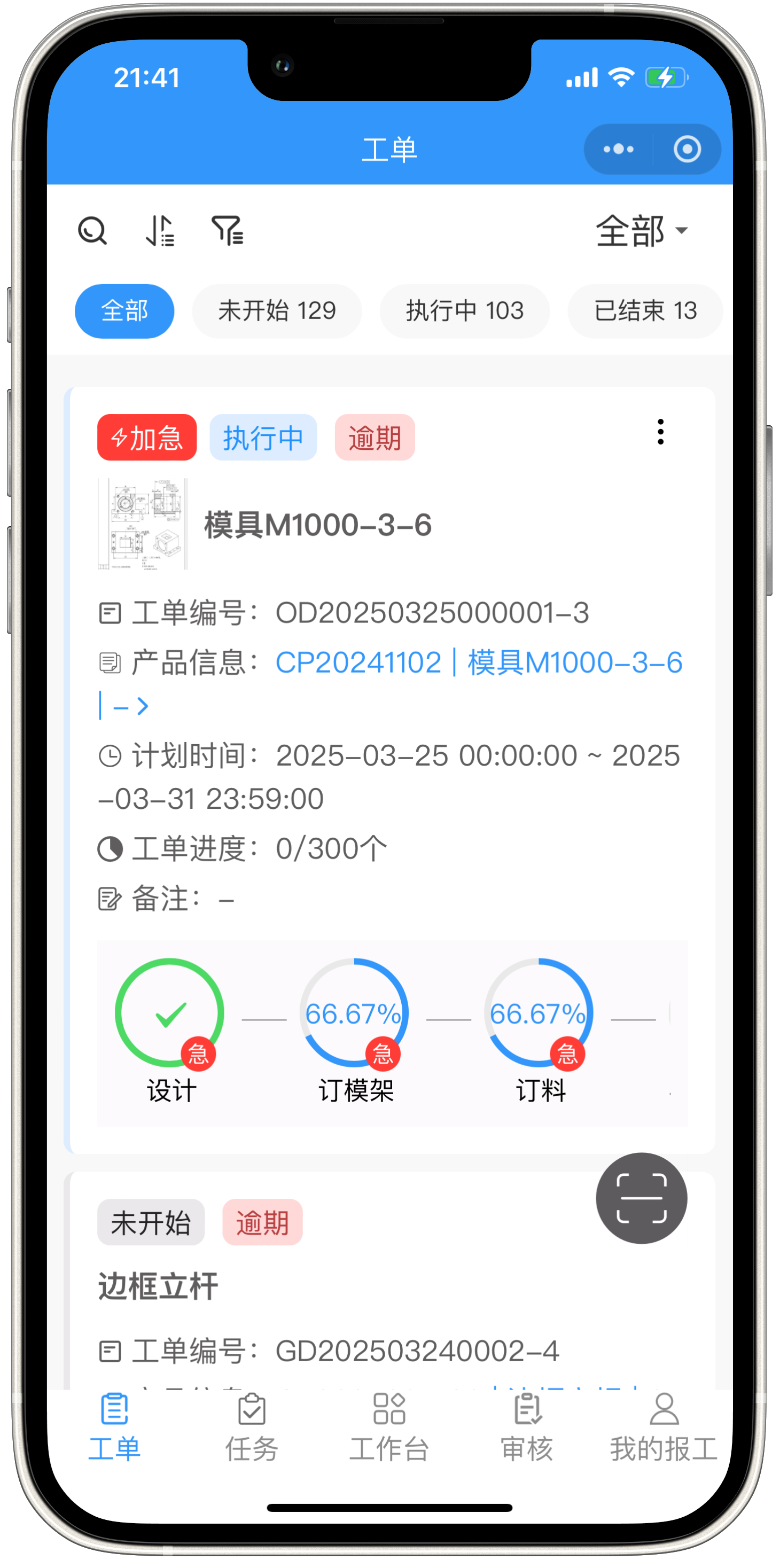Open overflow menu on 模具M1000-3-6 card
The height and width of the screenshot is (1568, 780).
[x=660, y=432]
